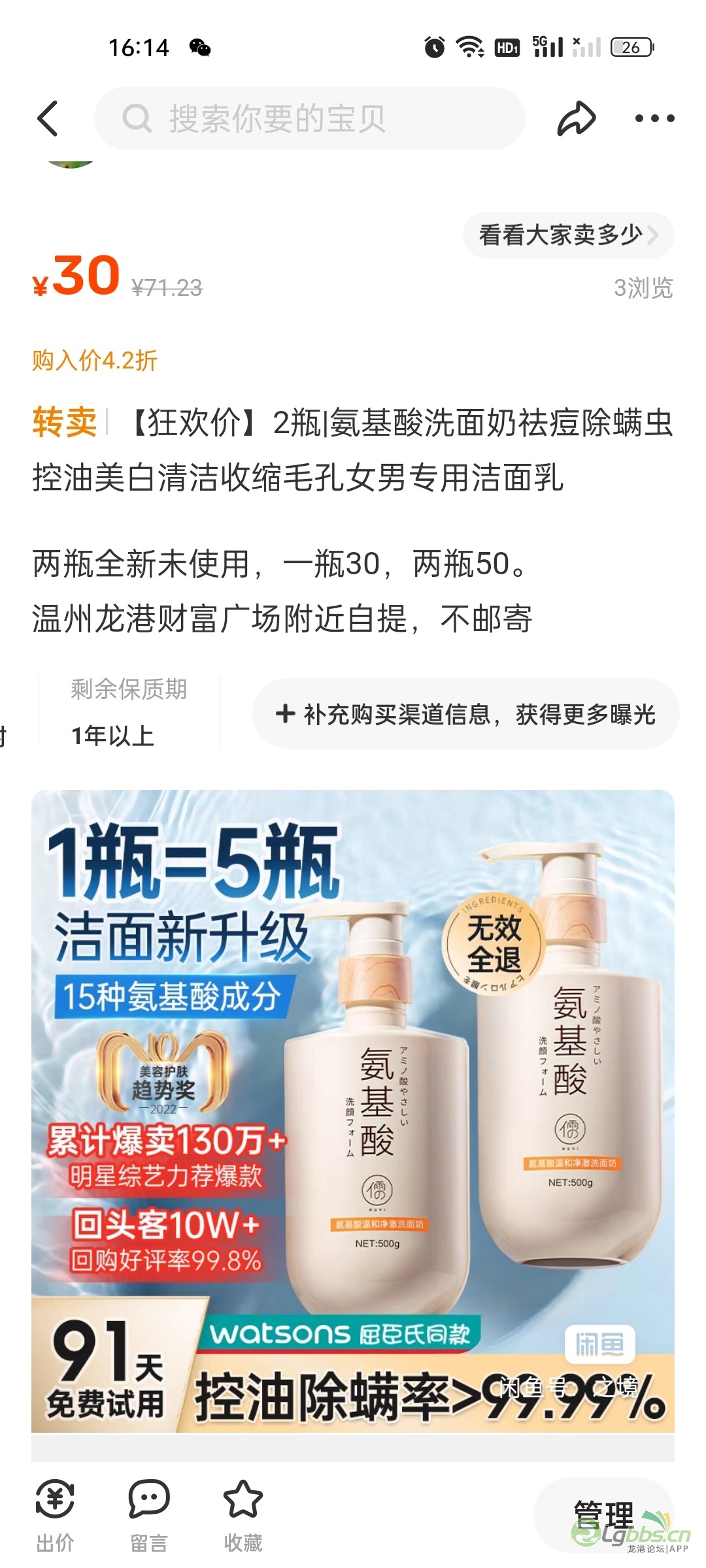This screenshot has height=1568, width=706.
Task: Go back using the back arrow
Action: 48,118
